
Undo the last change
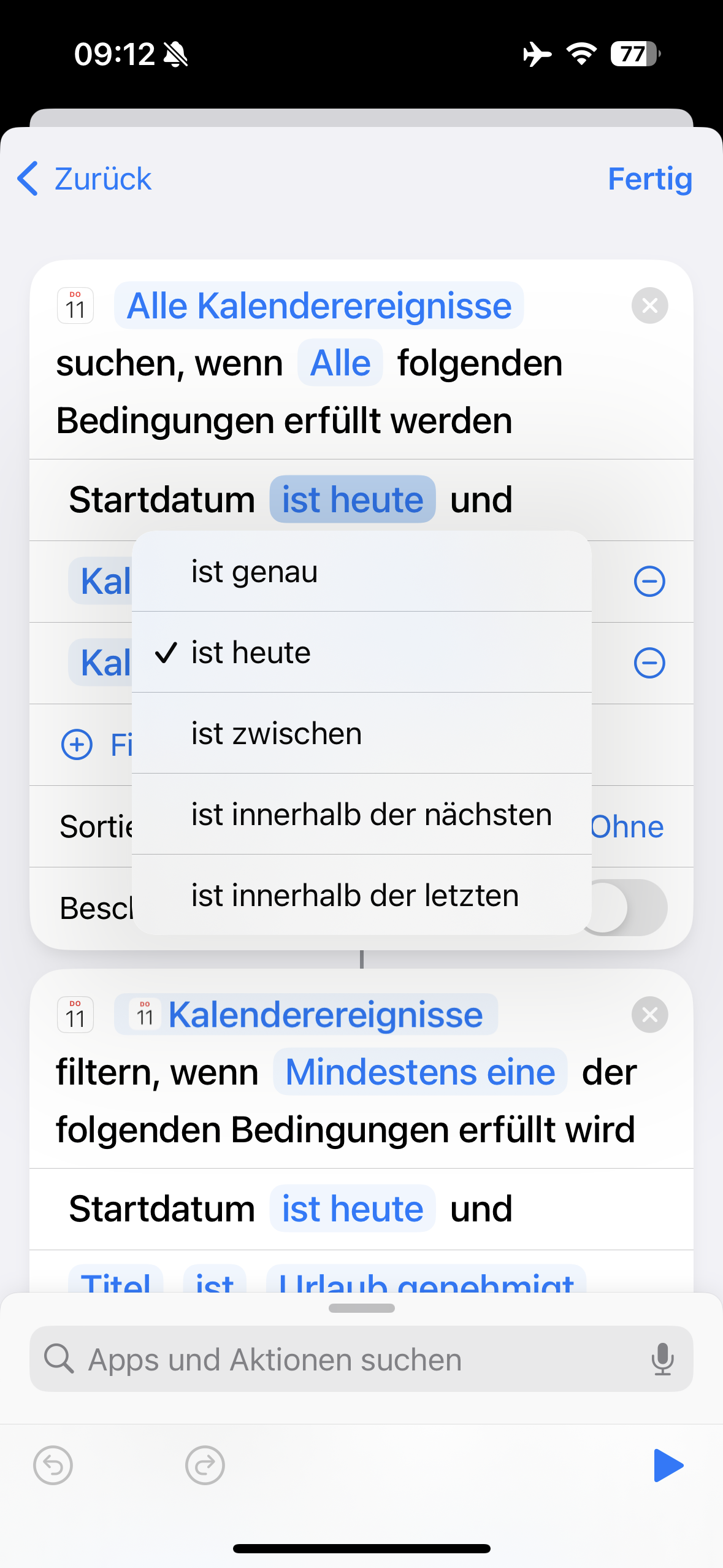coord(53,1466)
